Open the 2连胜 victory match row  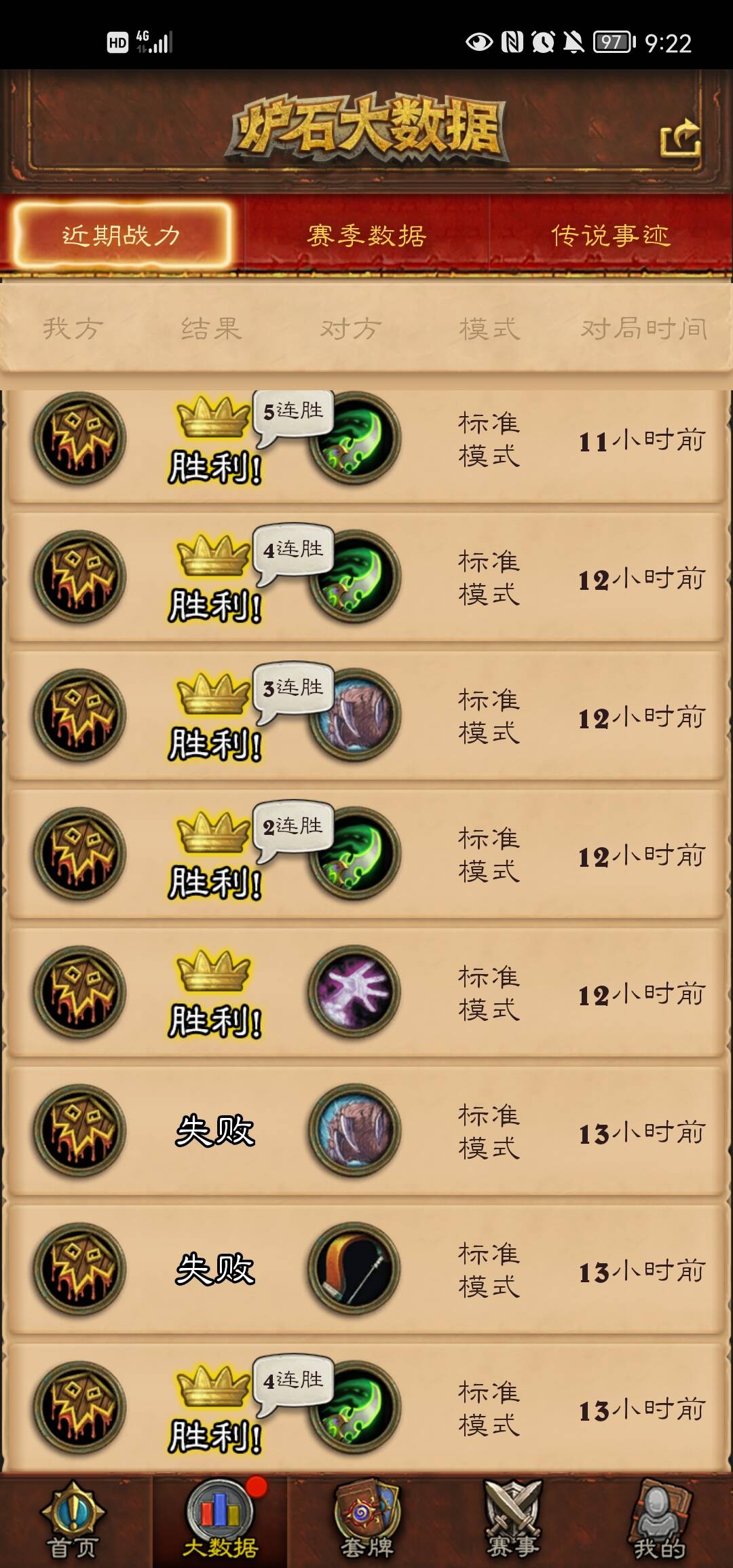tap(366, 855)
